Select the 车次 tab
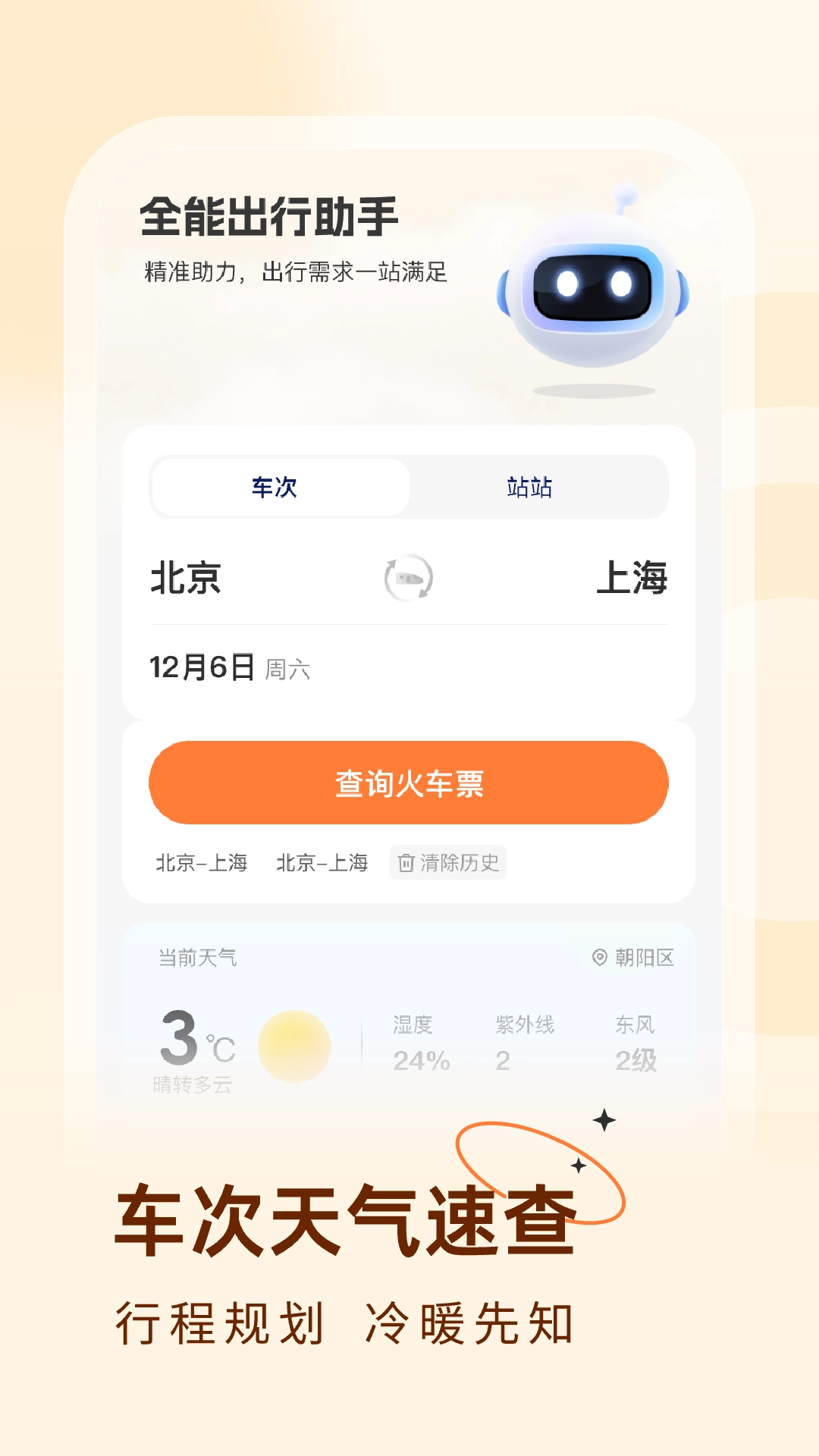819x1456 pixels. [x=280, y=488]
